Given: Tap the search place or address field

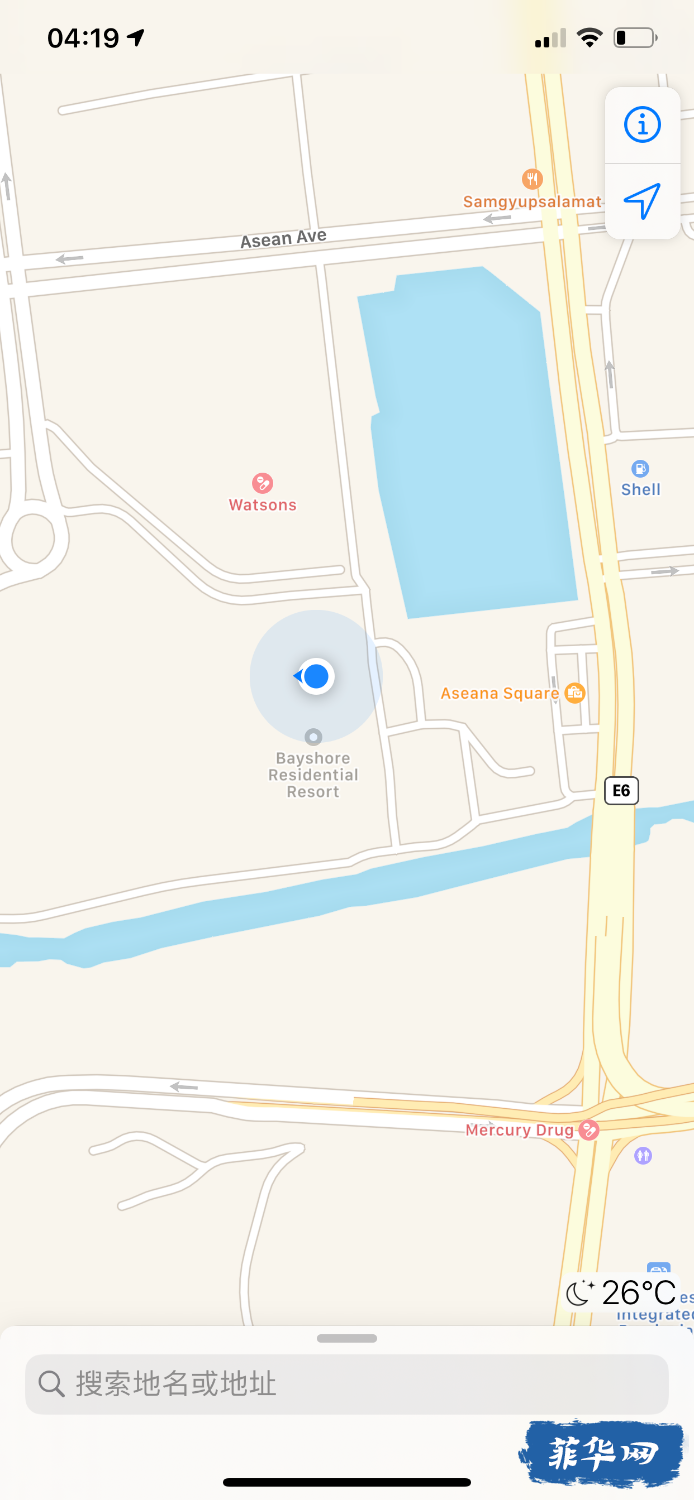Looking at the screenshot, I should pos(346,1384).
